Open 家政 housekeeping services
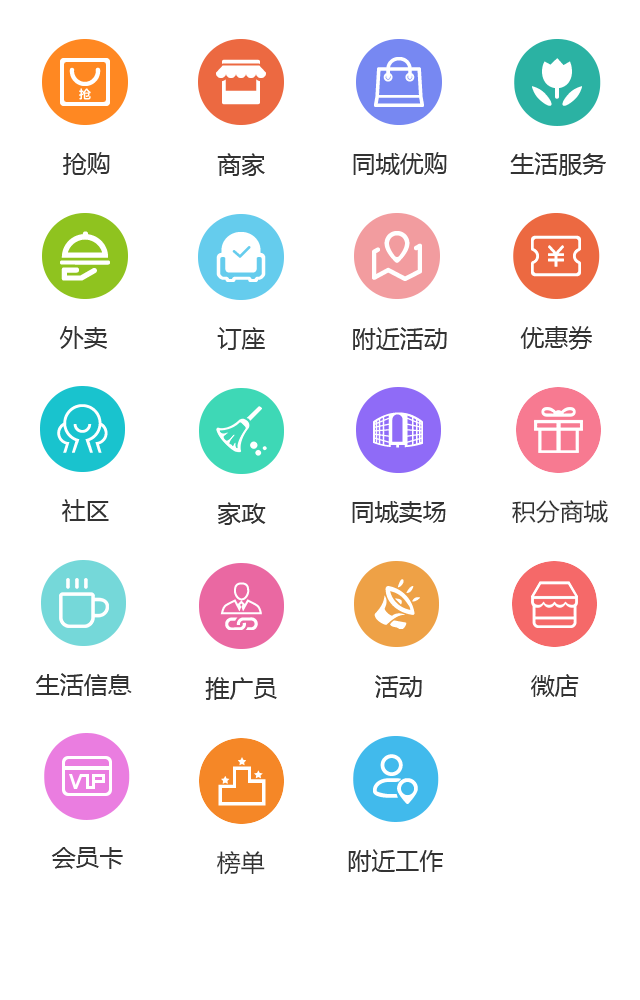The height and width of the screenshot is (1000, 640). (241, 431)
